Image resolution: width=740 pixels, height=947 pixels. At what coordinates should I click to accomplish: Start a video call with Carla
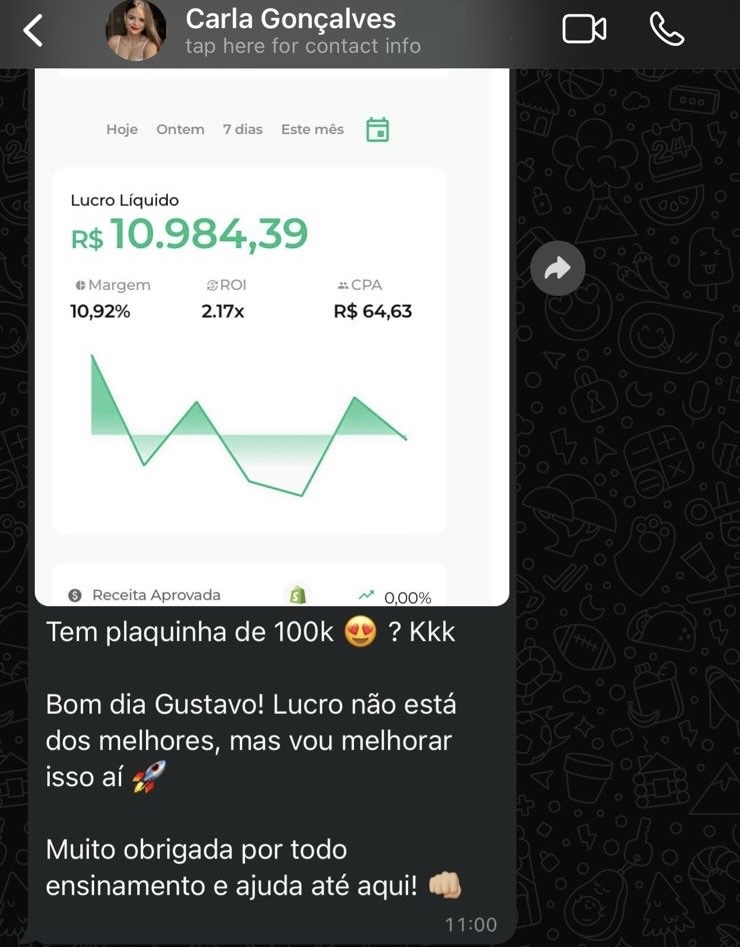click(x=584, y=29)
